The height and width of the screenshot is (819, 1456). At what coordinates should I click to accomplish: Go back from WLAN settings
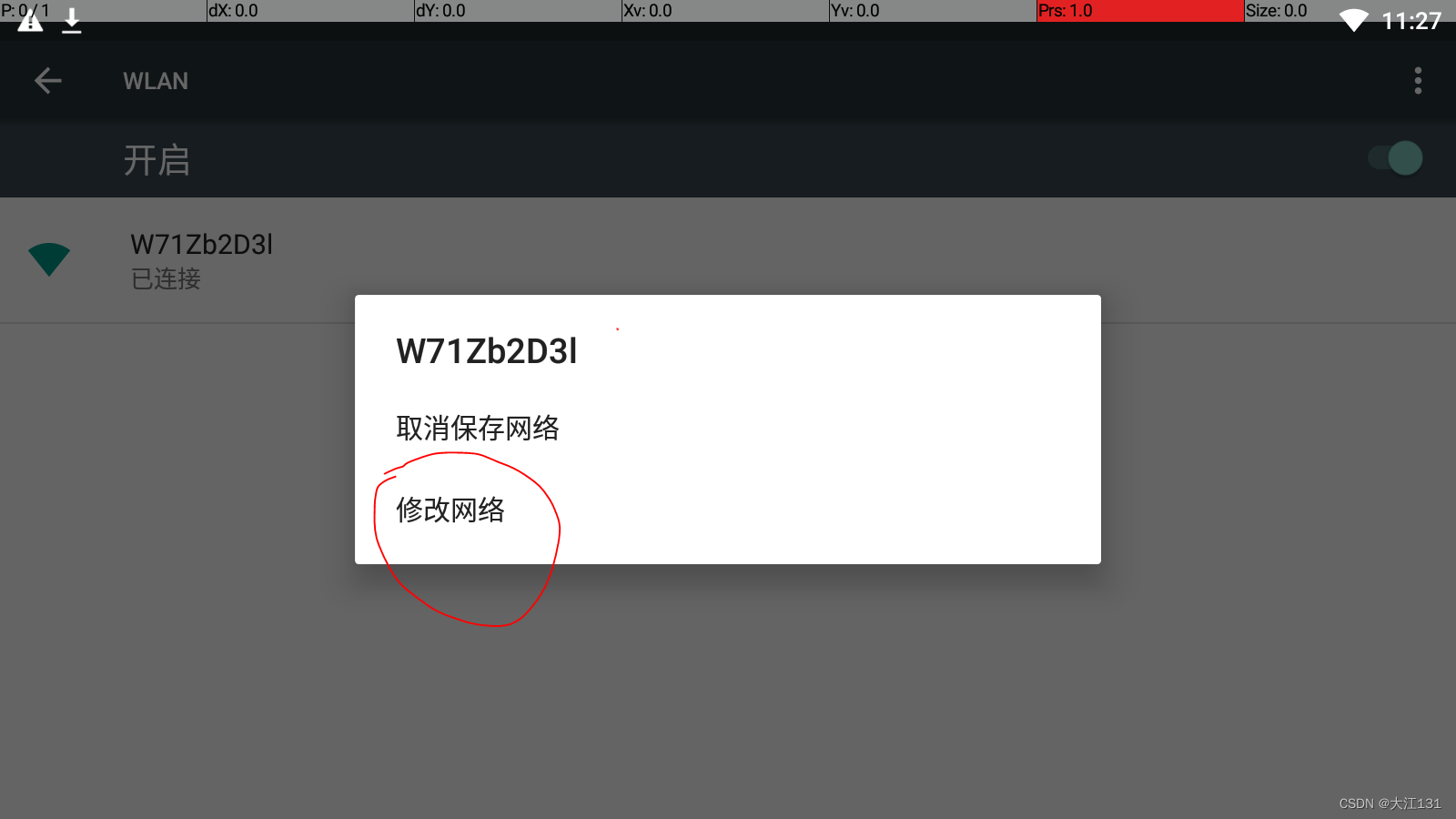coord(48,81)
